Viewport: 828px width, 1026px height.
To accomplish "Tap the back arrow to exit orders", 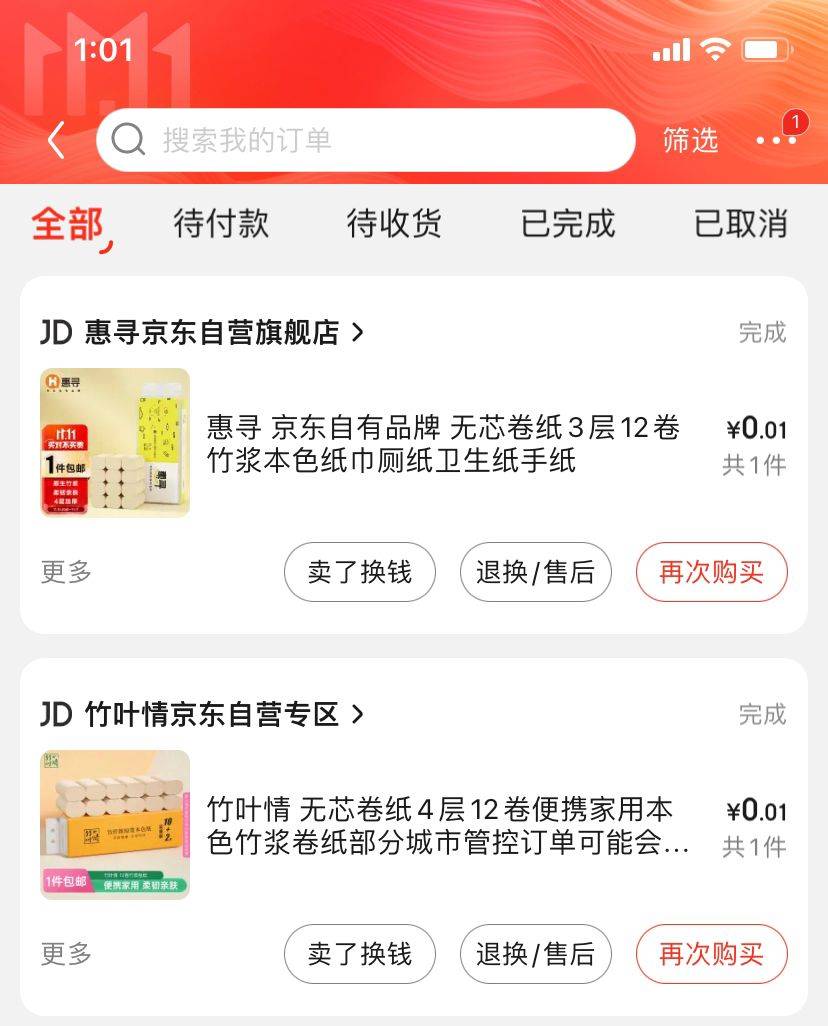I will pyautogui.click(x=55, y=140).
